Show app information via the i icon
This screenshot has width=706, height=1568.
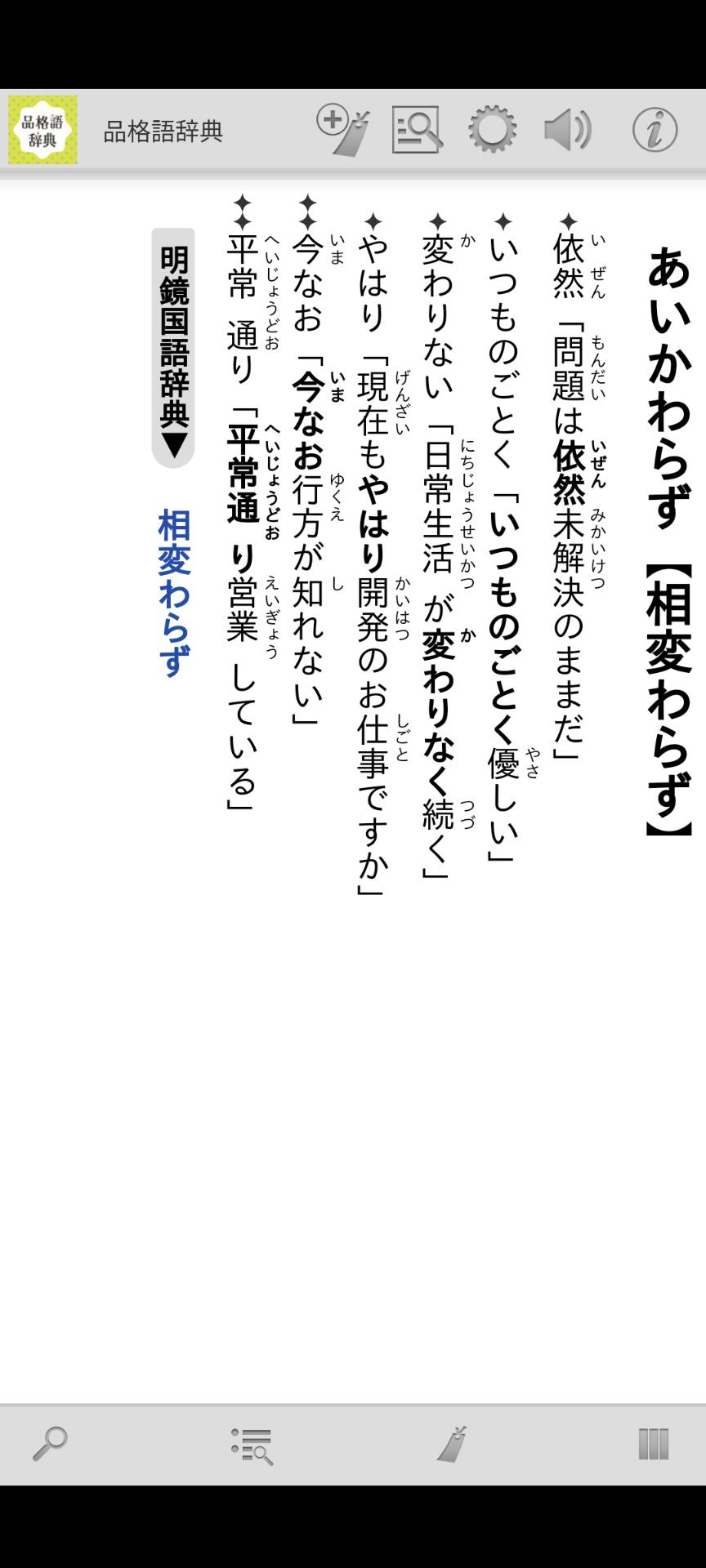click(655, 130)
